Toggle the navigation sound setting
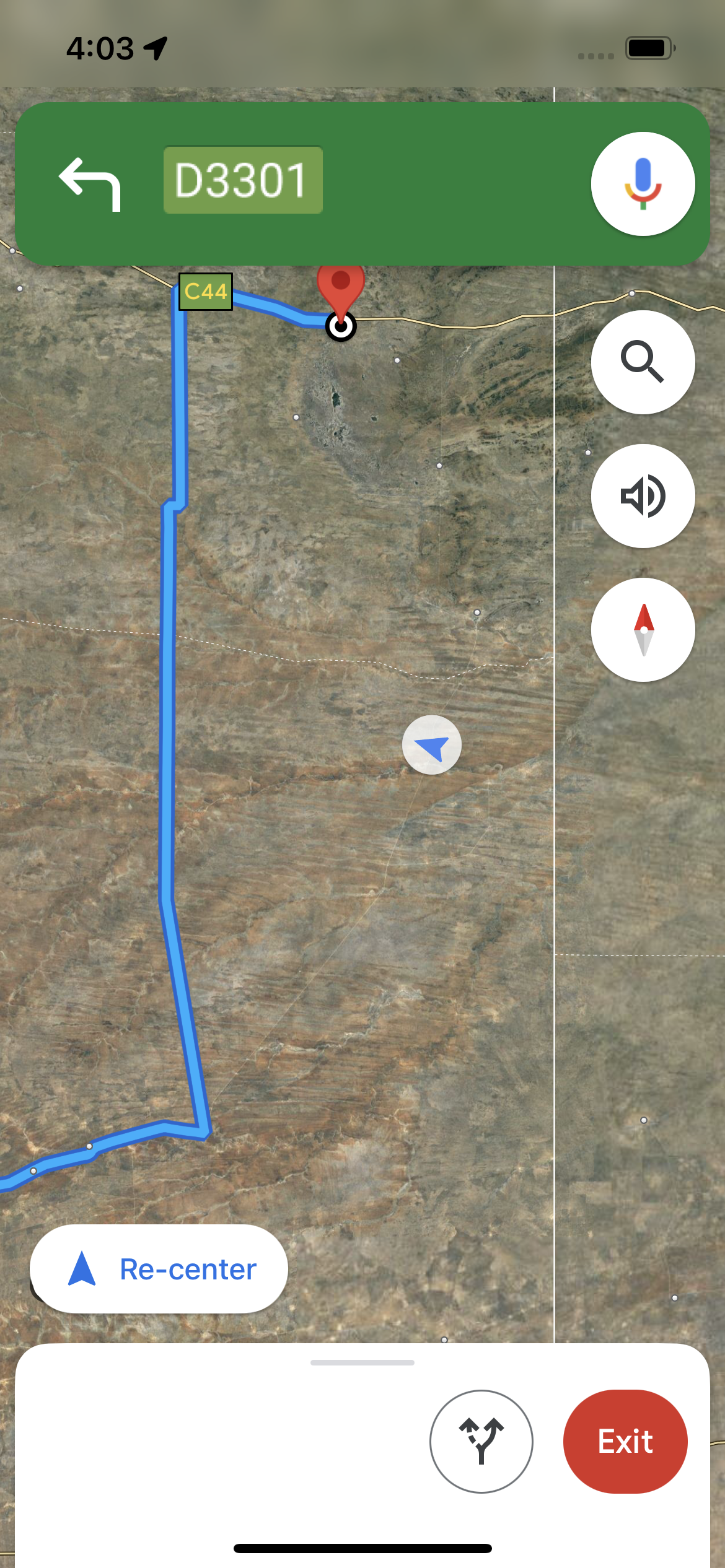Viewport: 725px width, 1568px height. click(643, 496)
